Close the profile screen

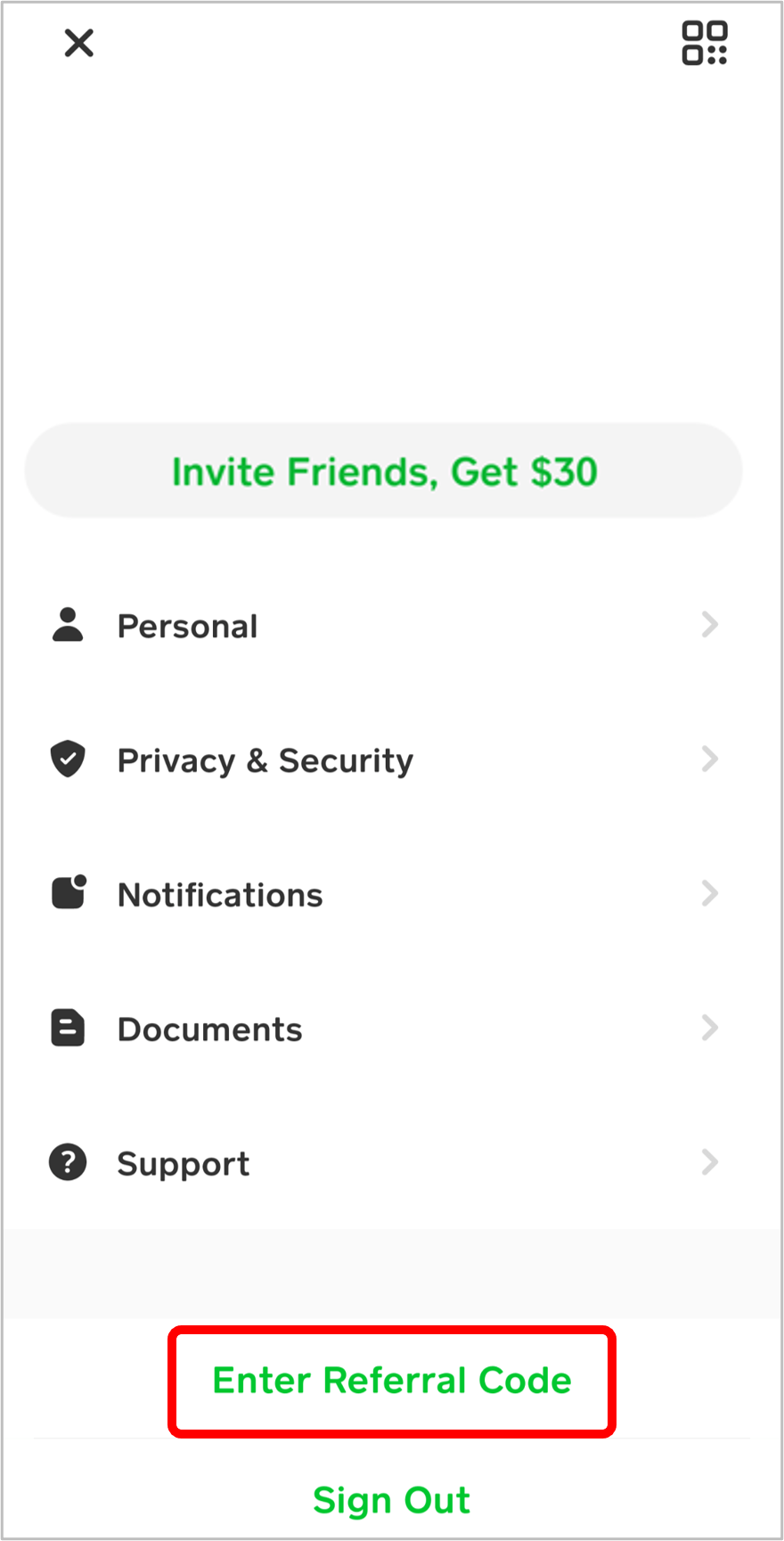(79, 43)
